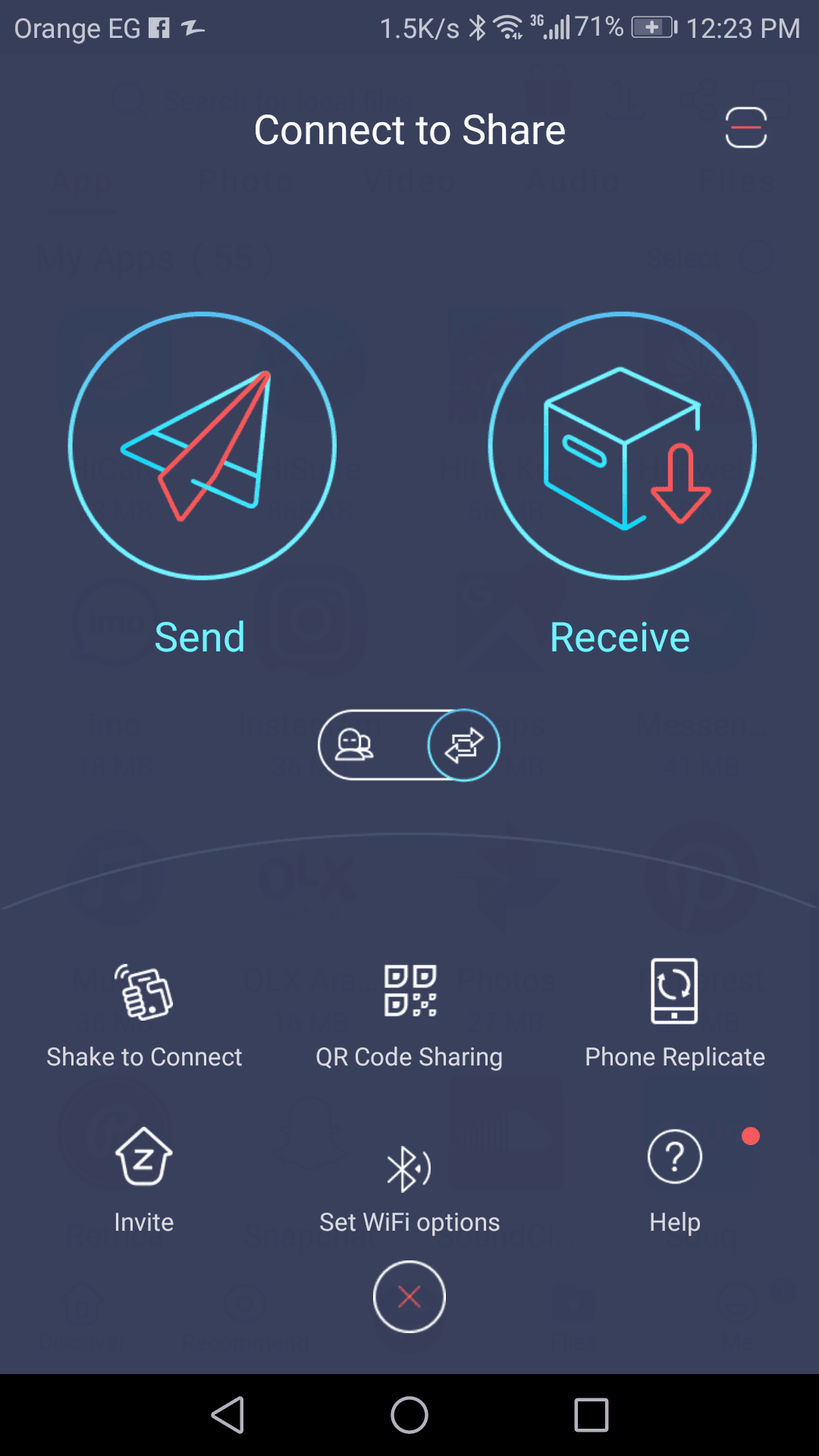Toggle the group share mode switch
The width and height of the screenshot is (819, 1456).
click(408, 745)
